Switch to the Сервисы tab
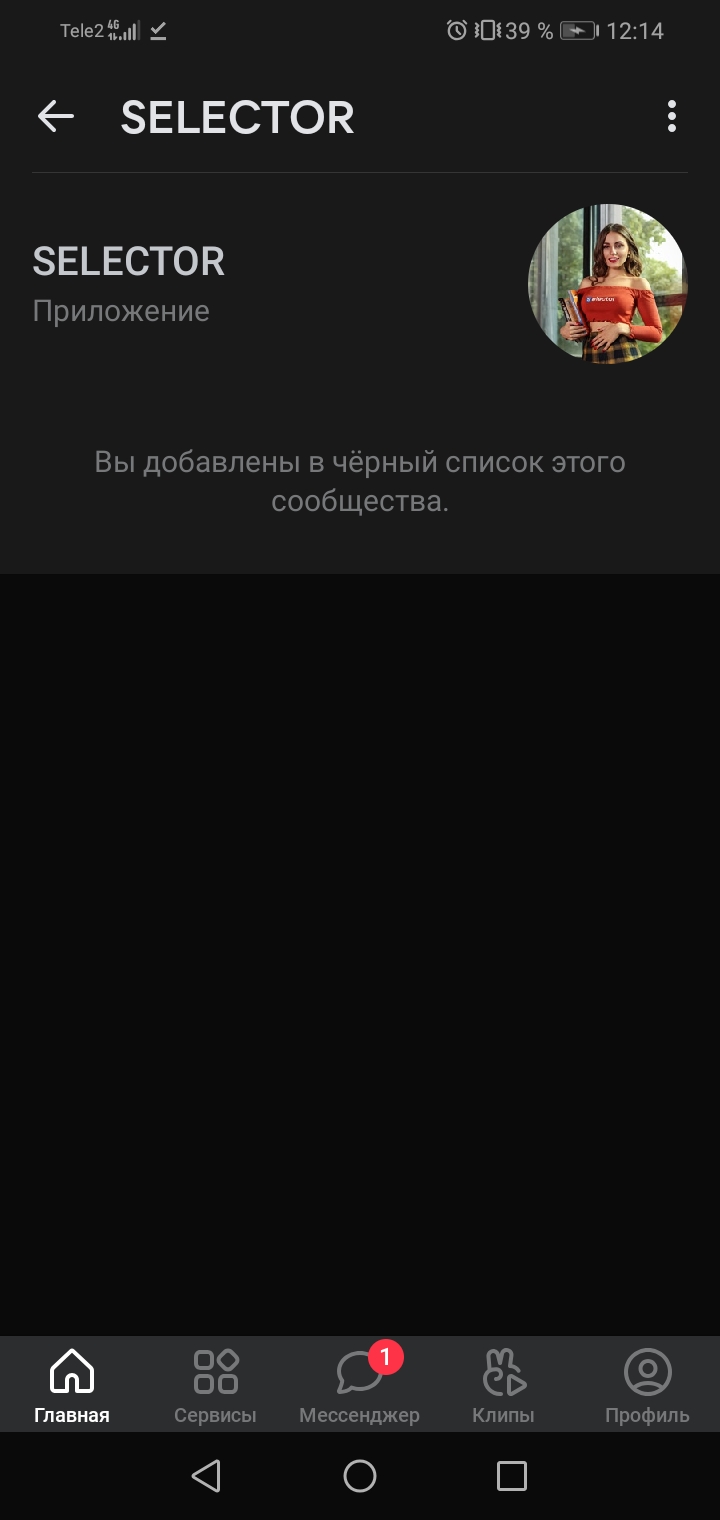Image resolution: width=720 pixels, height=1520 pixels. click(215, 1386)
